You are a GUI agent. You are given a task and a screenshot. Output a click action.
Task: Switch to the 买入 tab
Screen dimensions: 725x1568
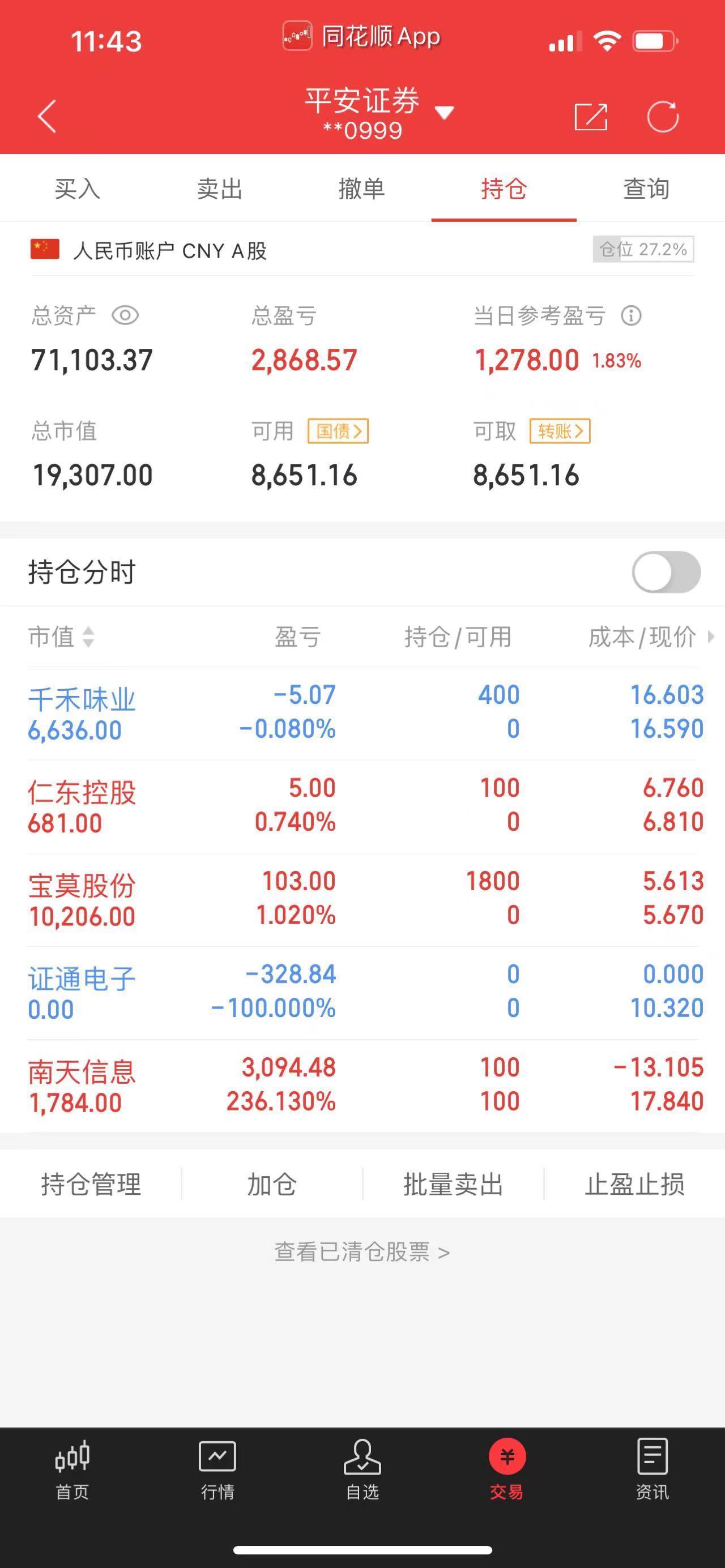click(76, 188)
